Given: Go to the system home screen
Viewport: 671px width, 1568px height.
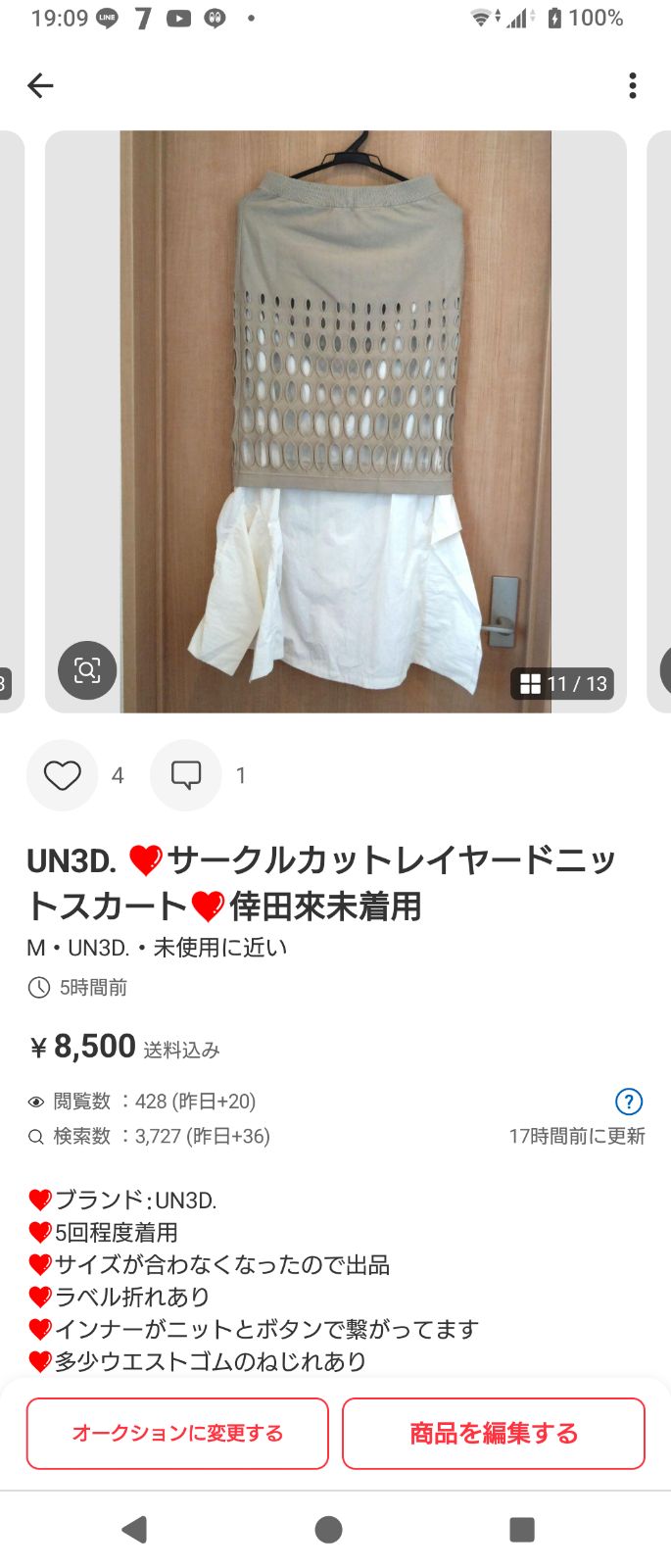Looking at the screenshot, I should (x=329, y=1529).
